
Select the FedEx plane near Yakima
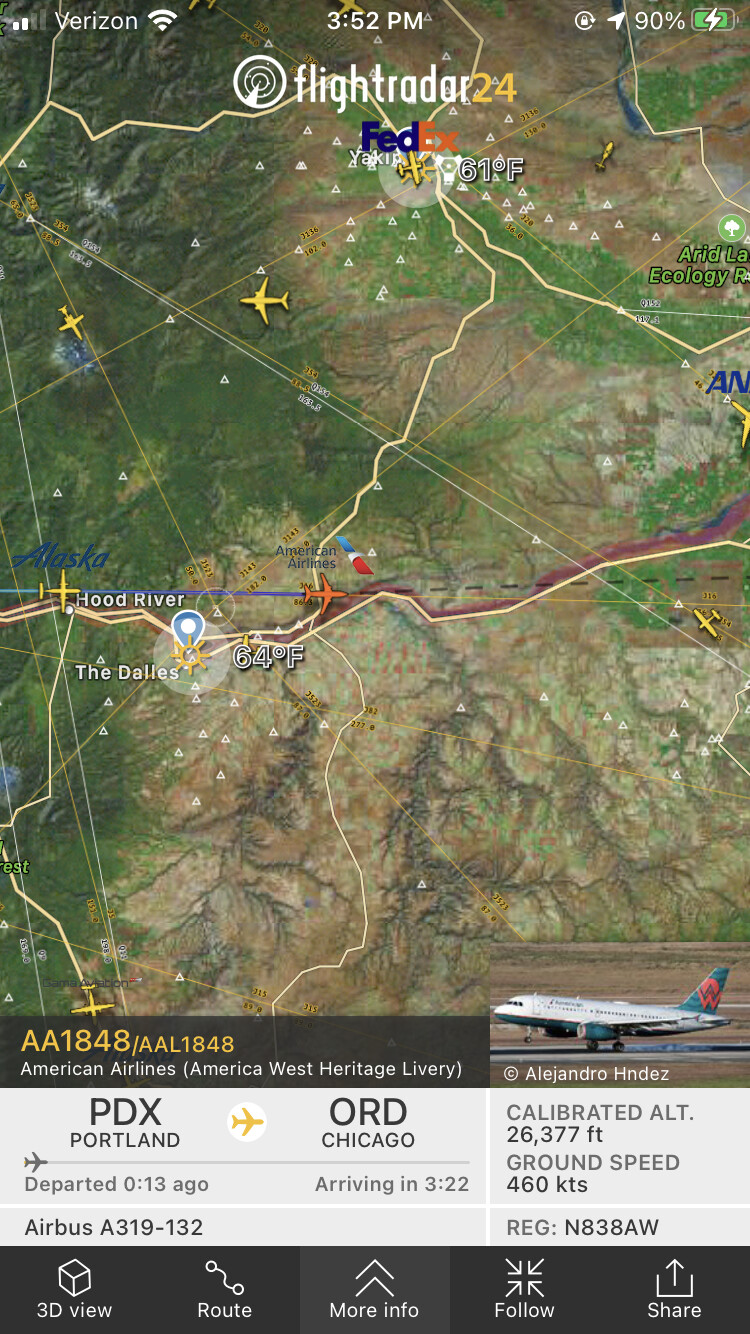coord(413,168)
